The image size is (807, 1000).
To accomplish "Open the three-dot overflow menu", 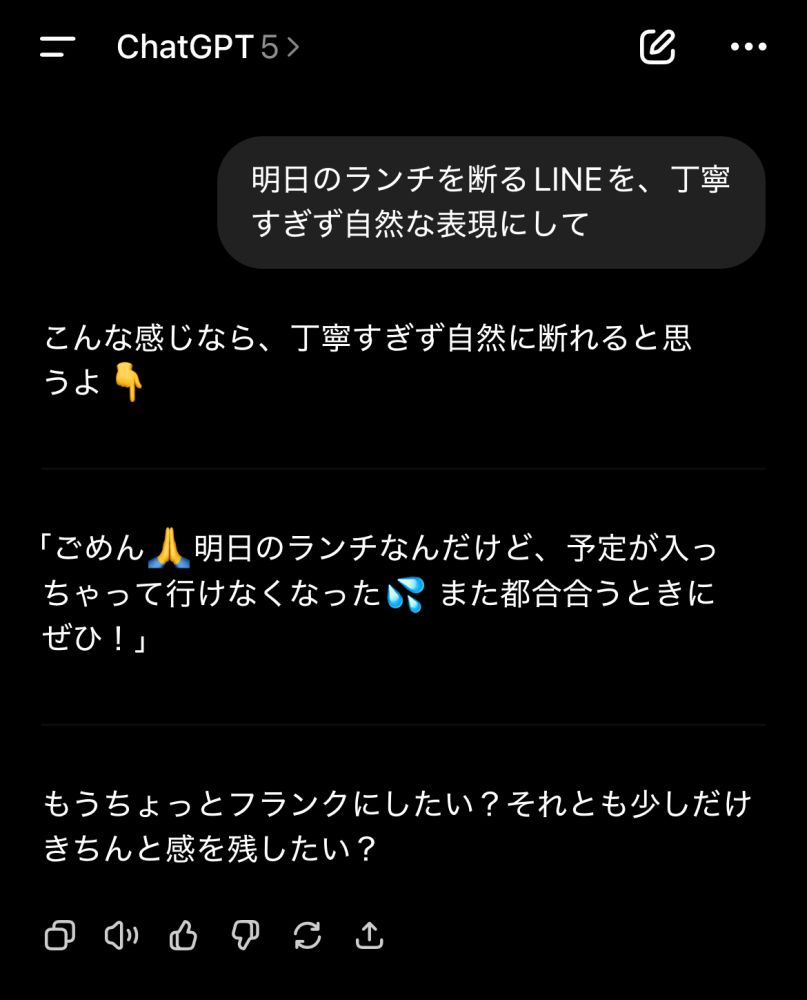I will coord(748,47).
